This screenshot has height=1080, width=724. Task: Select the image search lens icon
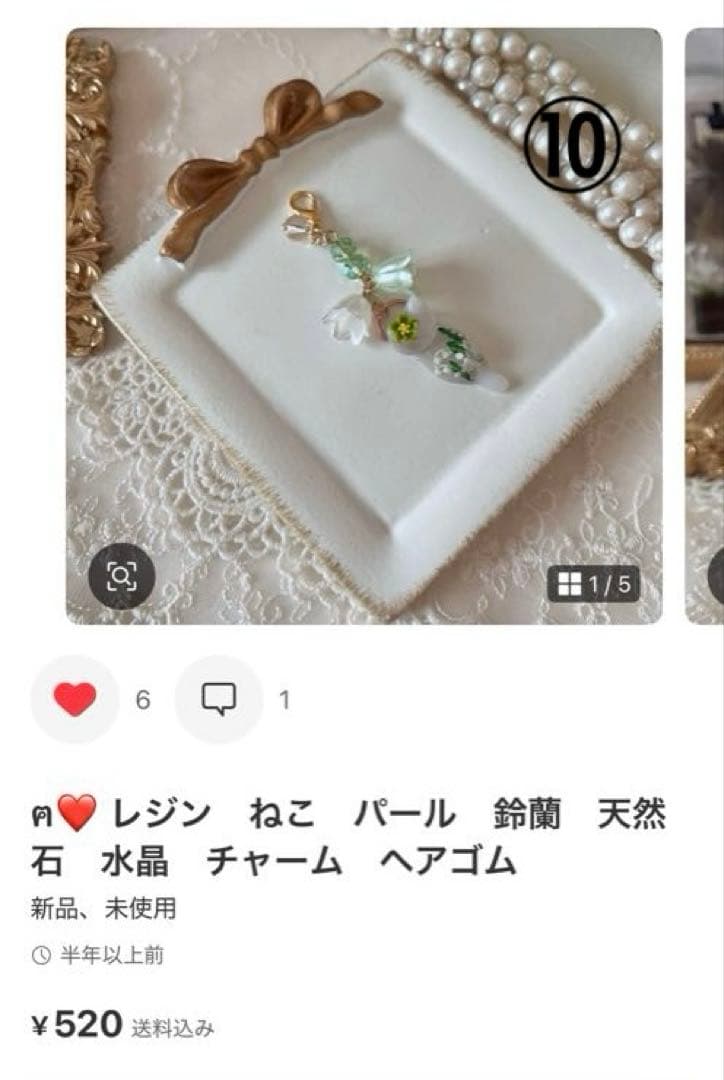coord(120,575)
